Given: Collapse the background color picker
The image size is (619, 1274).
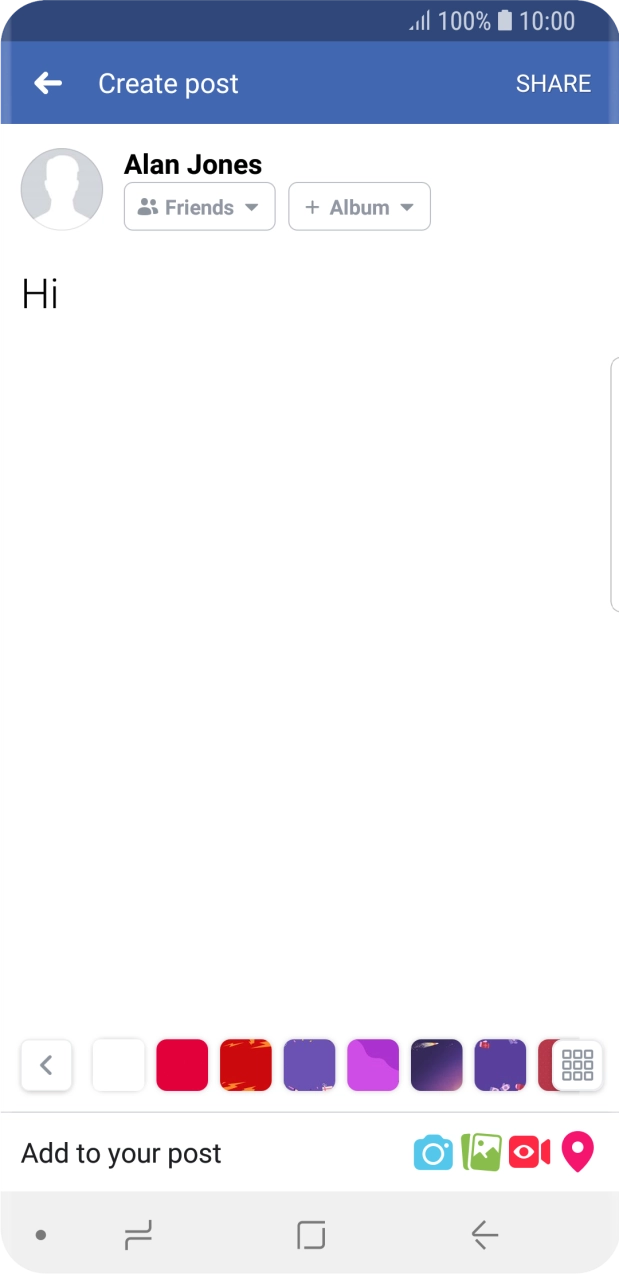Looking at the screenshot, I should [x=46, y=1065].
